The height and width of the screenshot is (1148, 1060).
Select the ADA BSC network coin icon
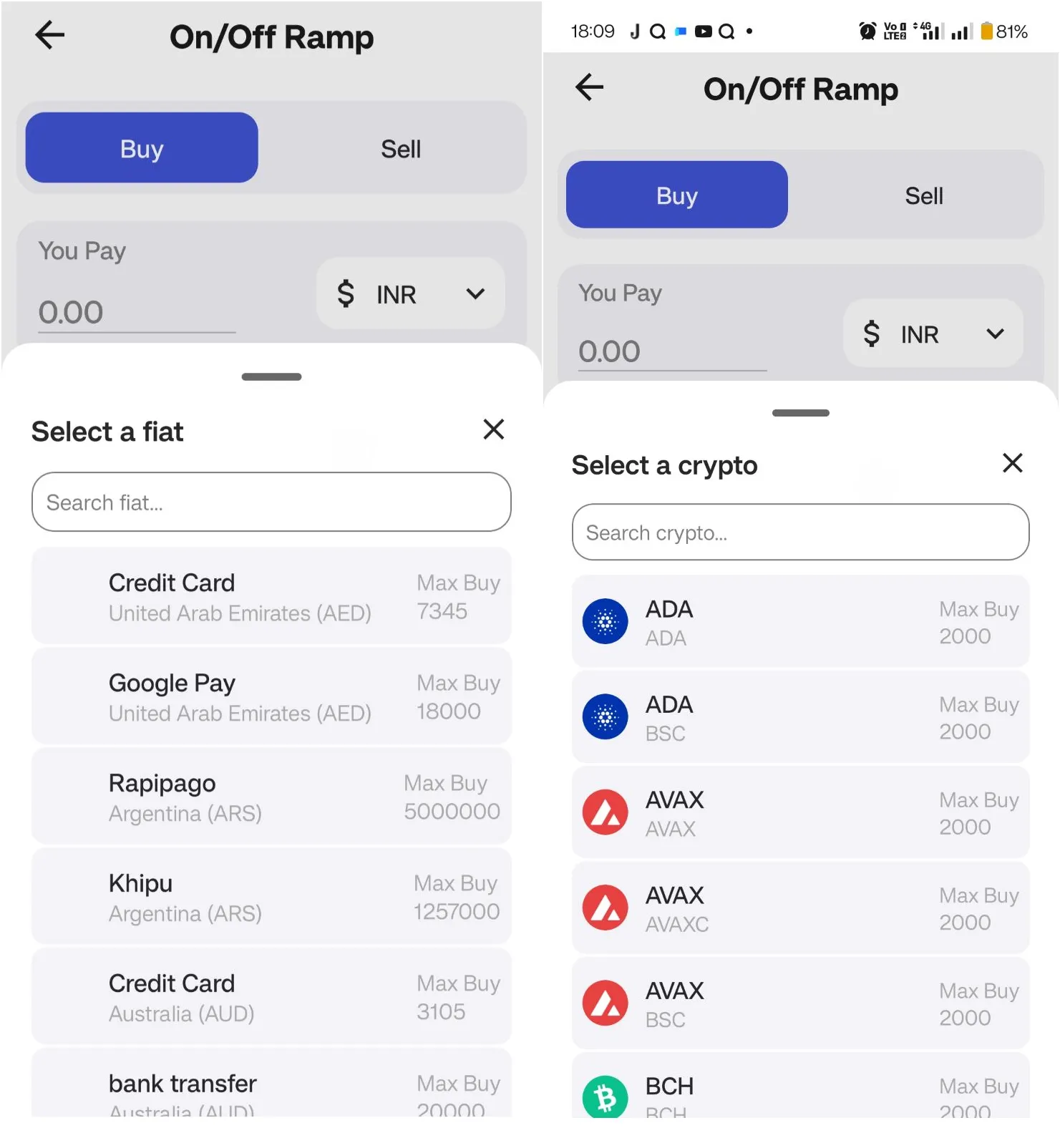point(606,717)
